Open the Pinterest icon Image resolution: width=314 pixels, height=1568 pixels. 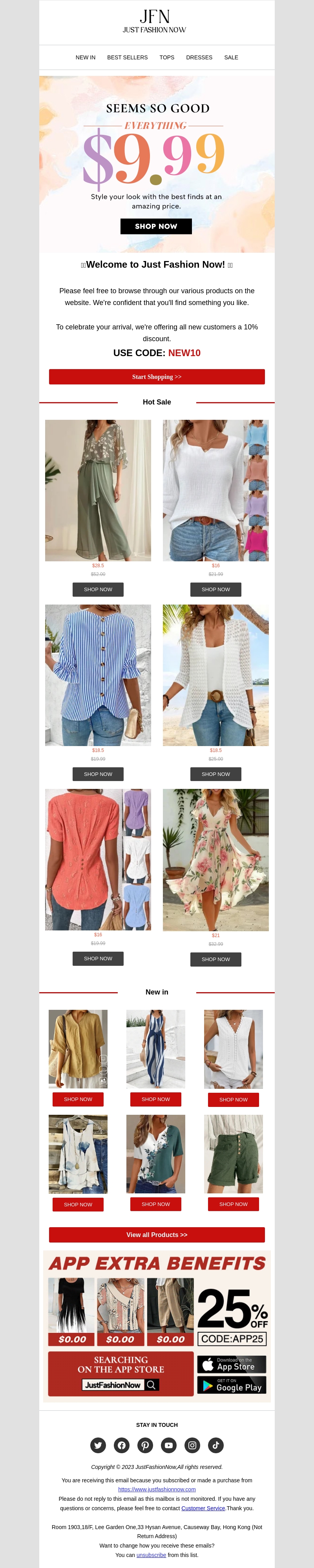click(x=145, y=1445)
